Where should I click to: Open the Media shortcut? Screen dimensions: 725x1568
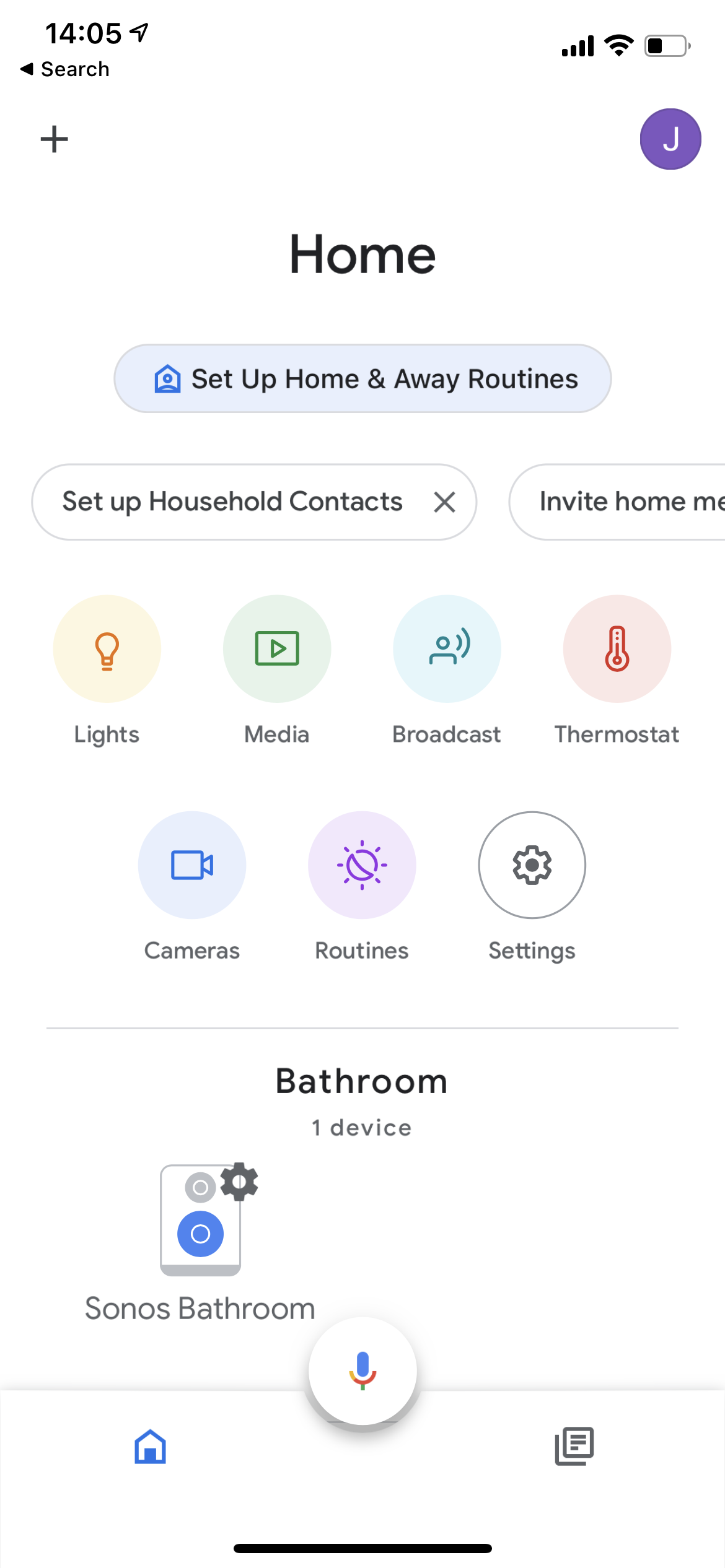277,649
